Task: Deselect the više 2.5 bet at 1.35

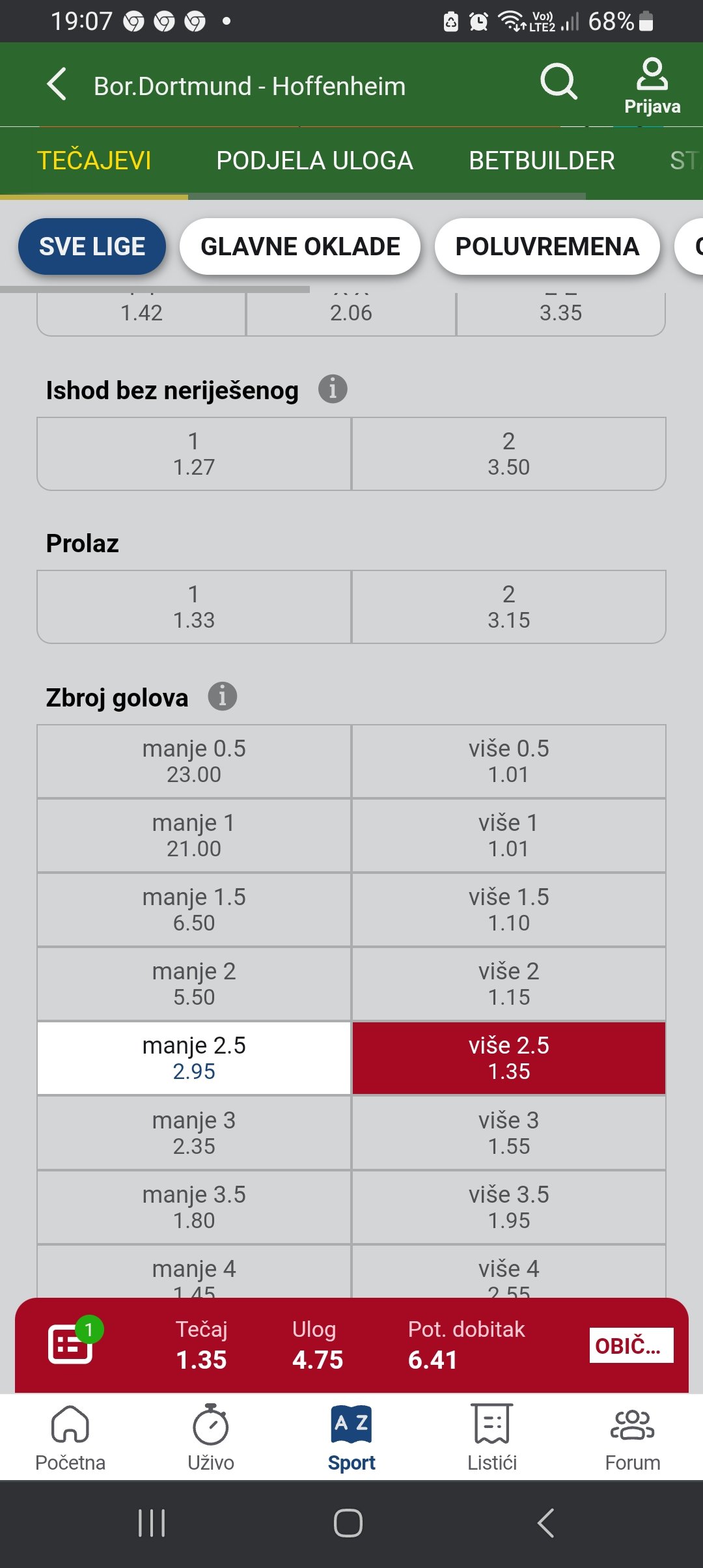Action: (x=508, y=1058)
